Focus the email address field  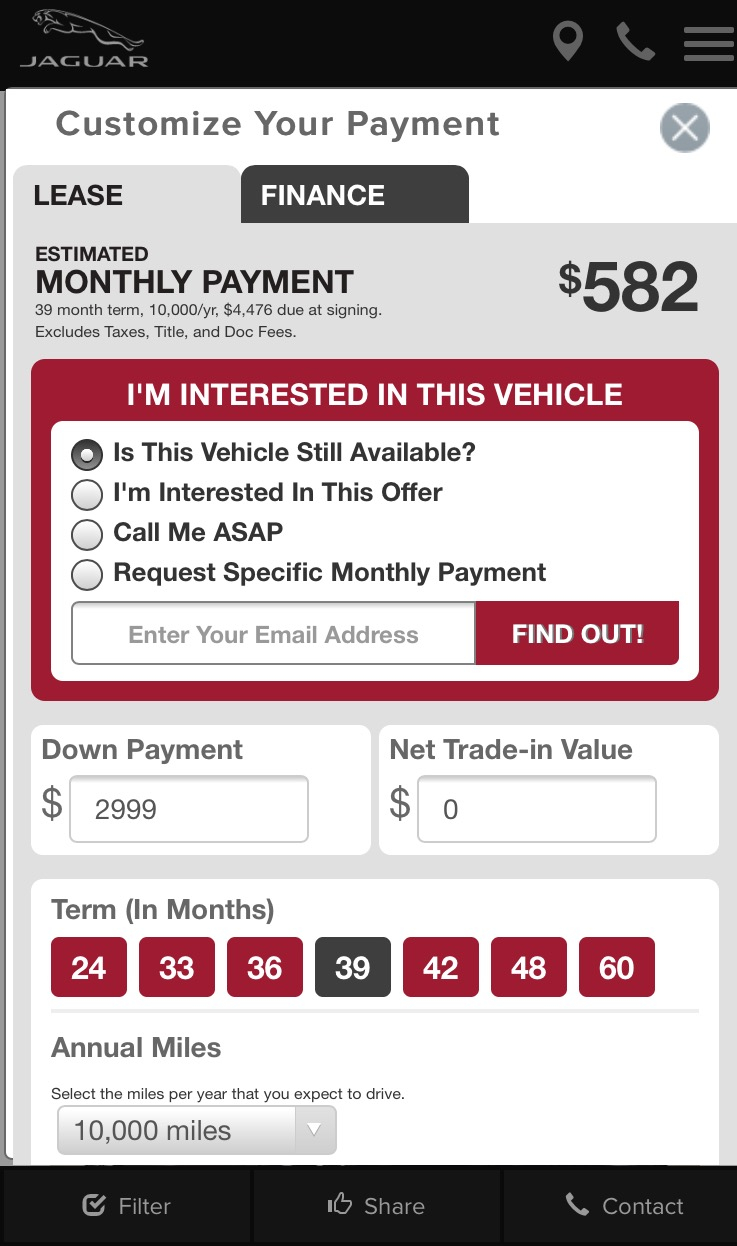(x=273, y=633)
